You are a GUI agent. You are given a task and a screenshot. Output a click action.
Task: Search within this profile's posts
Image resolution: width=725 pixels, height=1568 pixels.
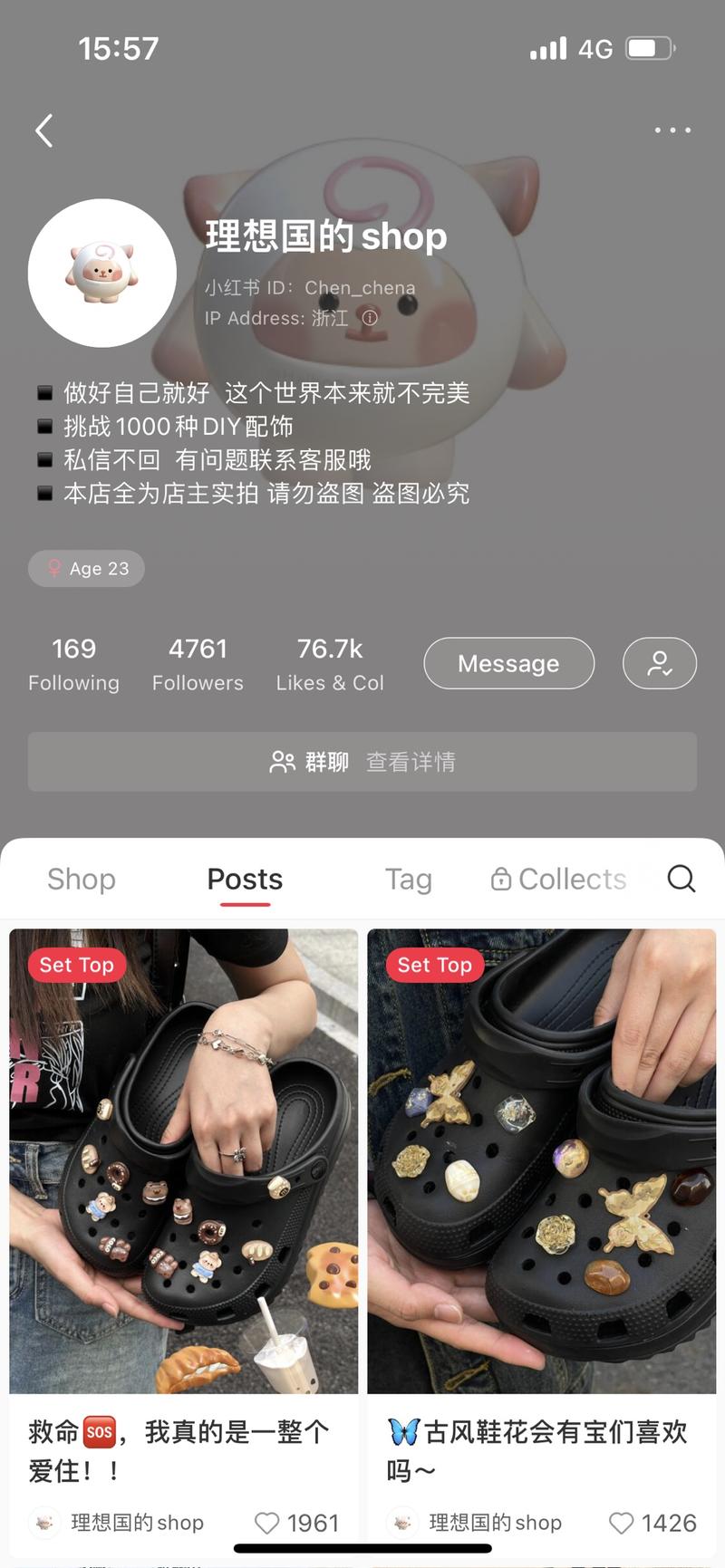tap(681, 878)
